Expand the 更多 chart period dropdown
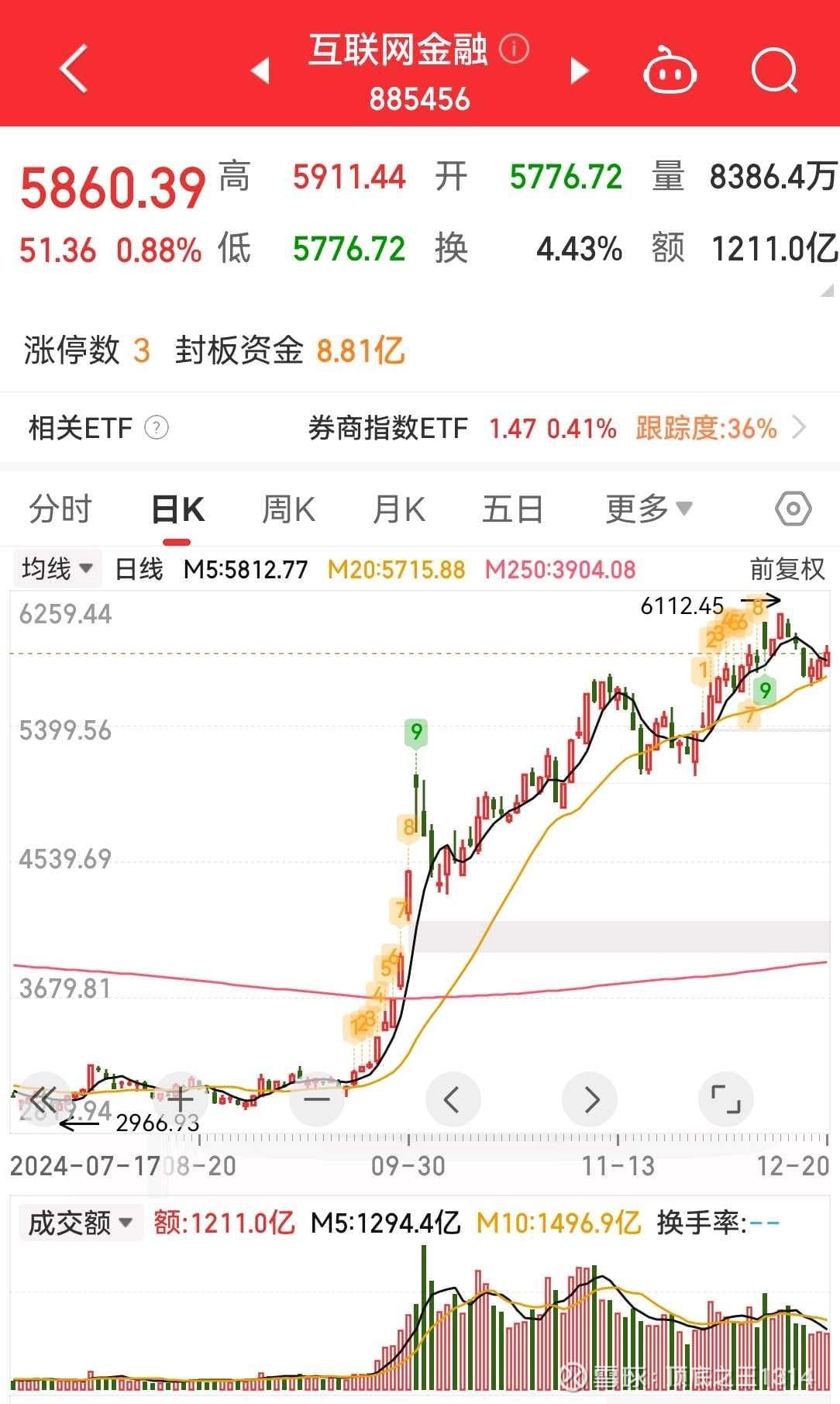The image size is (840, 1404). coord(648,510)
